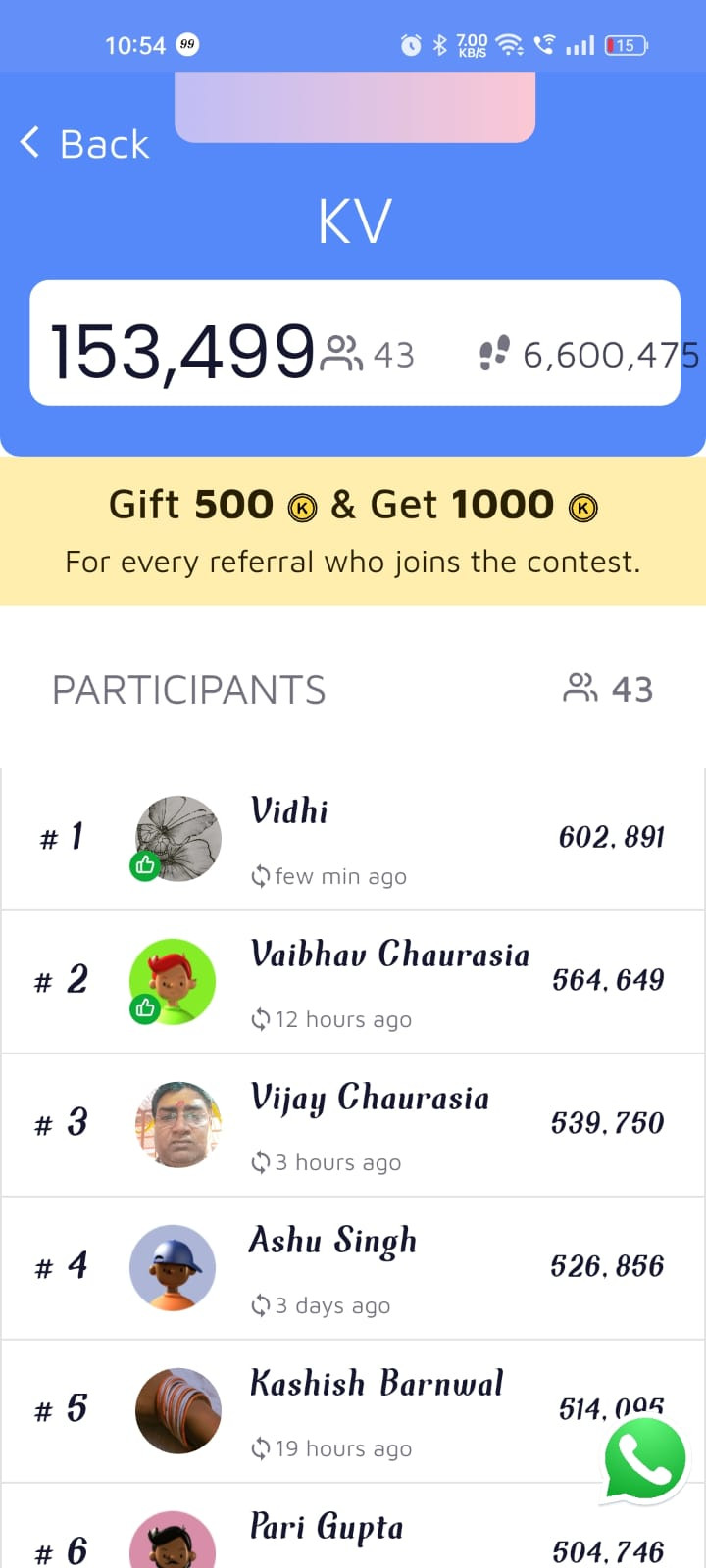706x1568 pixels.
Task: View Vaibhav Chaurasia's participant row
Action: click(353, 982)
